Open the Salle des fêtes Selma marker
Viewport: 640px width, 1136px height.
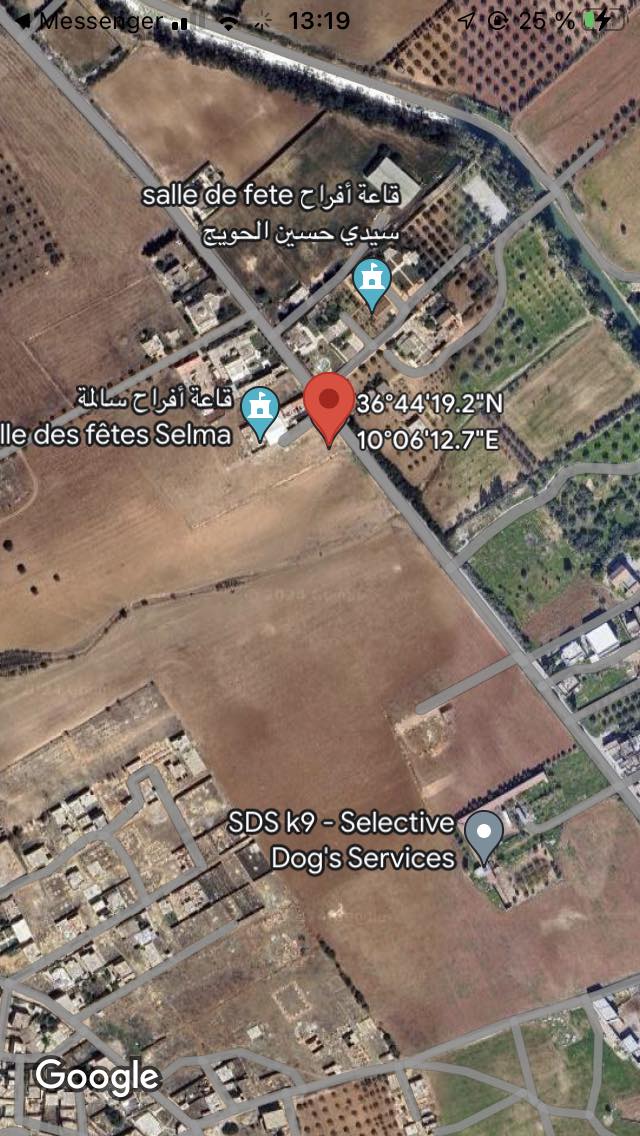[262, 412]
